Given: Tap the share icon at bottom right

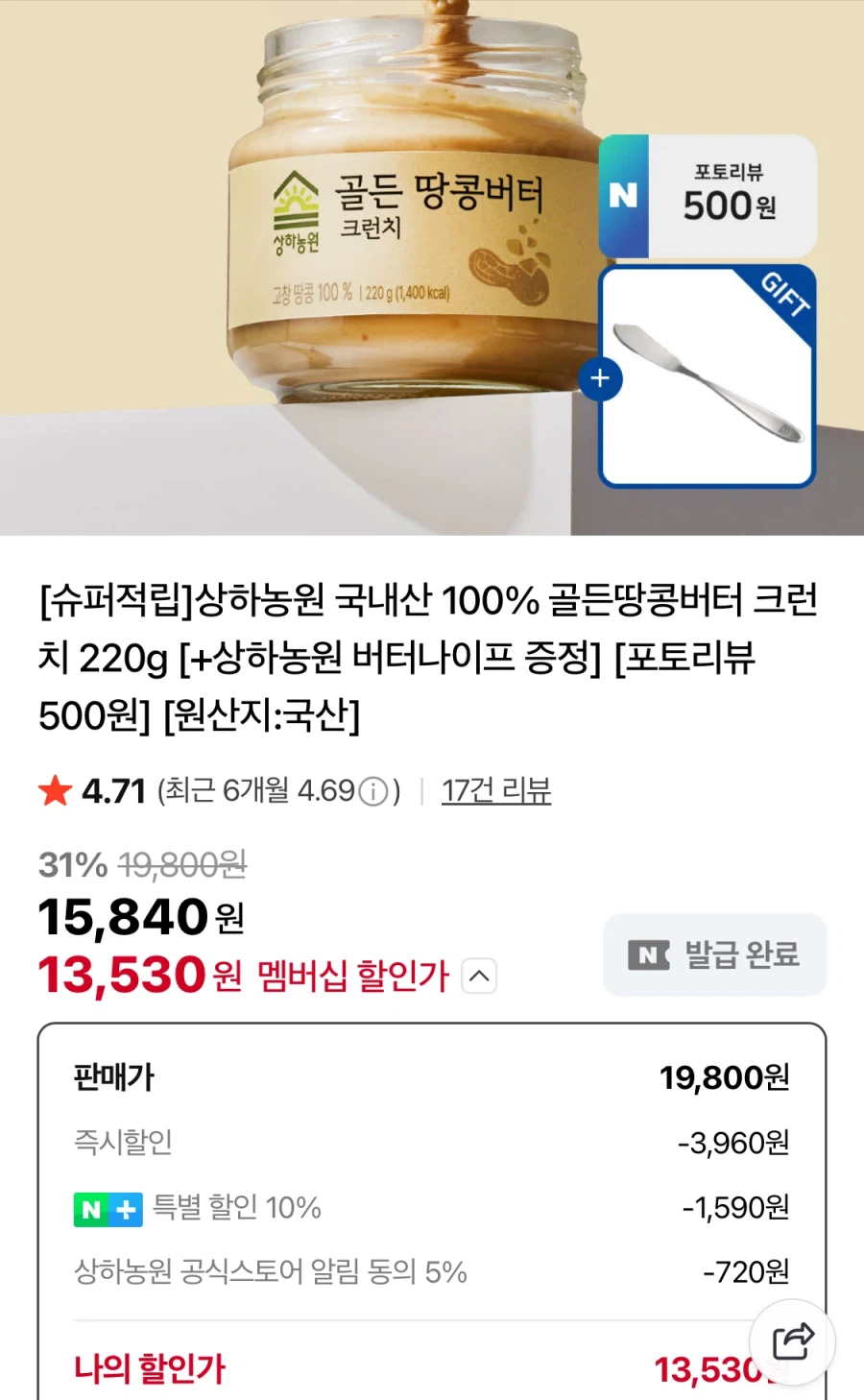Looking at the screenshot, I should (793, 1343).
